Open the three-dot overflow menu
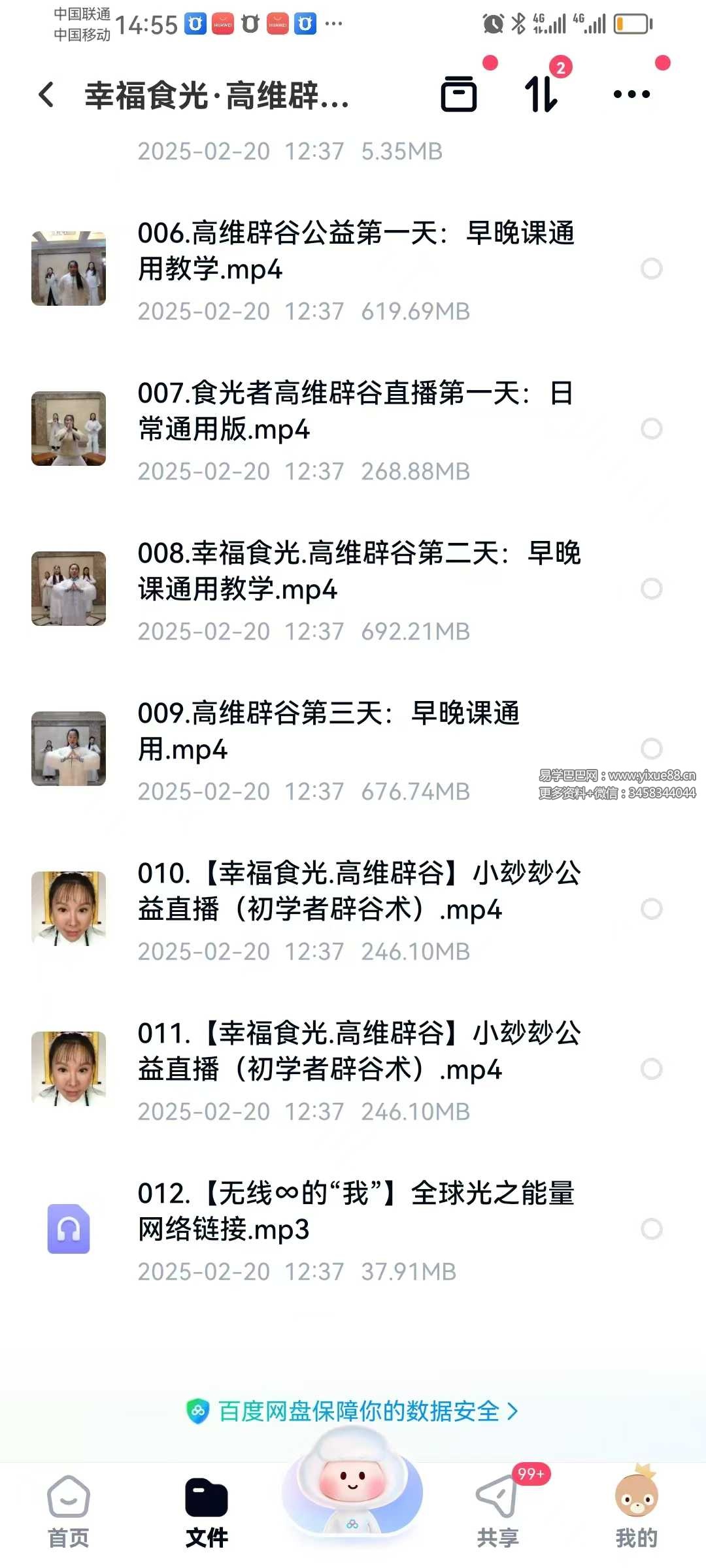Image resolution: width=706 pixels, height=1568 pixels. [x=631, y=94]
